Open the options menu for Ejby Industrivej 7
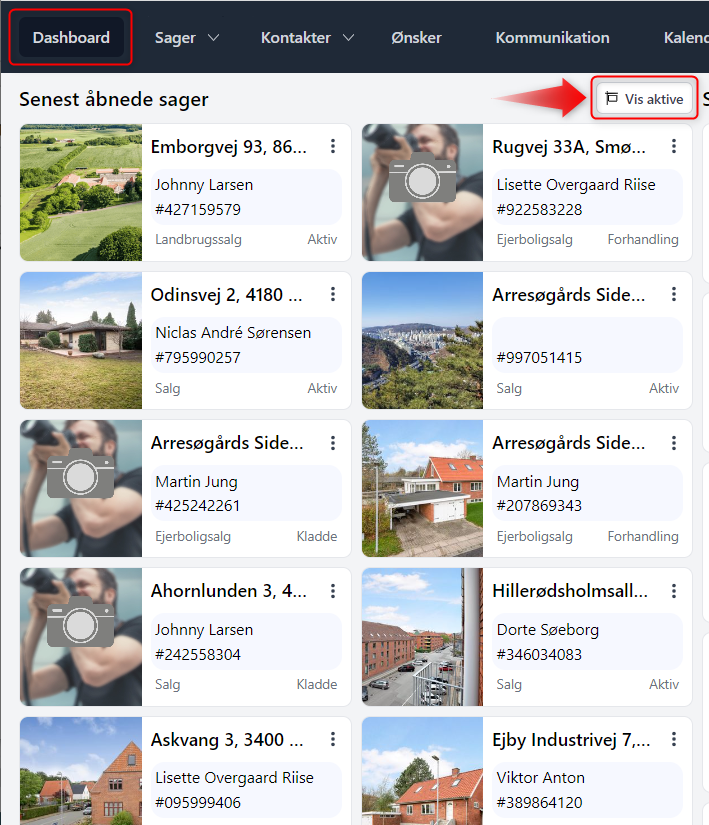Image resolution: width=709 pixels, height=825 pixels. tap(675, 739)
